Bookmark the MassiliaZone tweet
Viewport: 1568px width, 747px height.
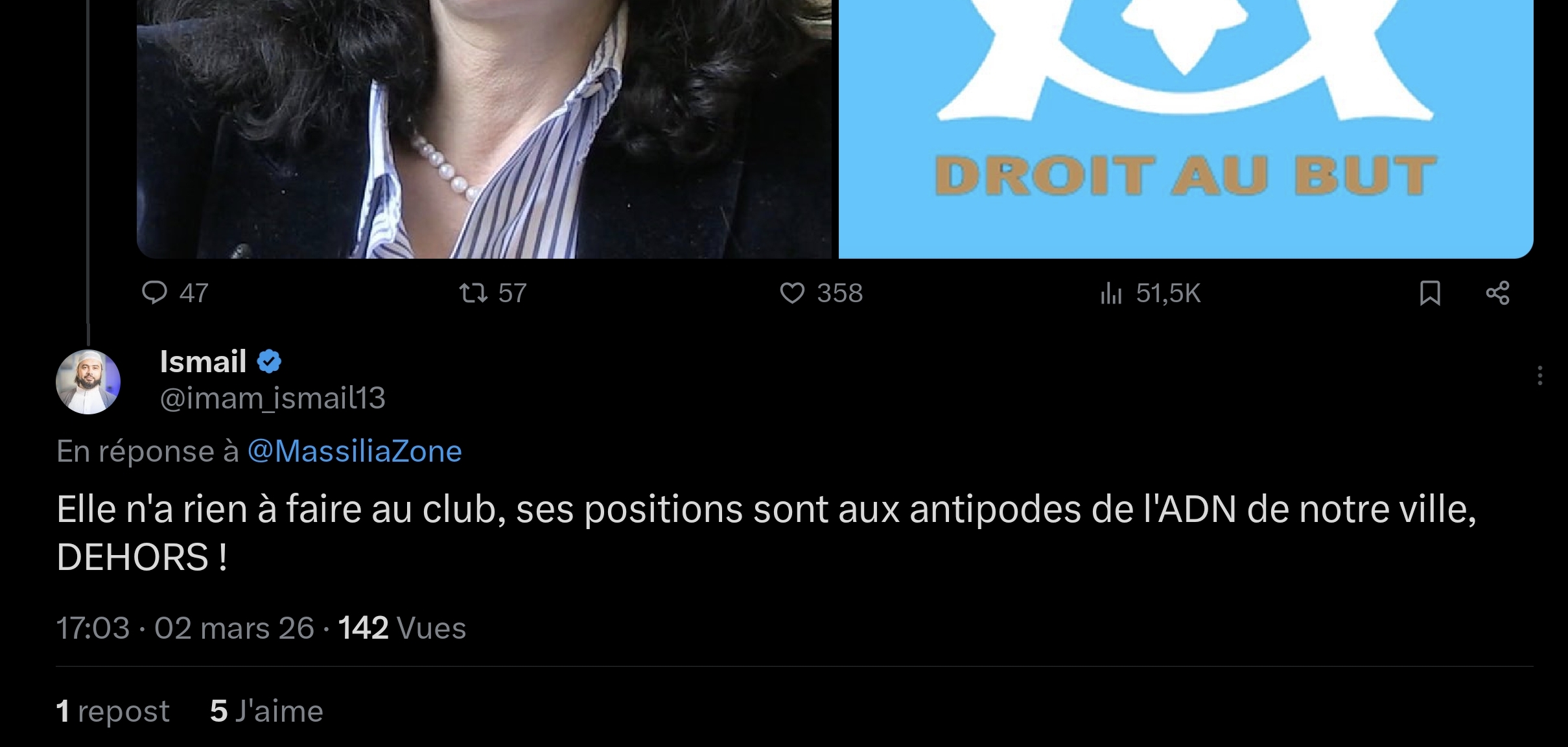point(1430,293)
